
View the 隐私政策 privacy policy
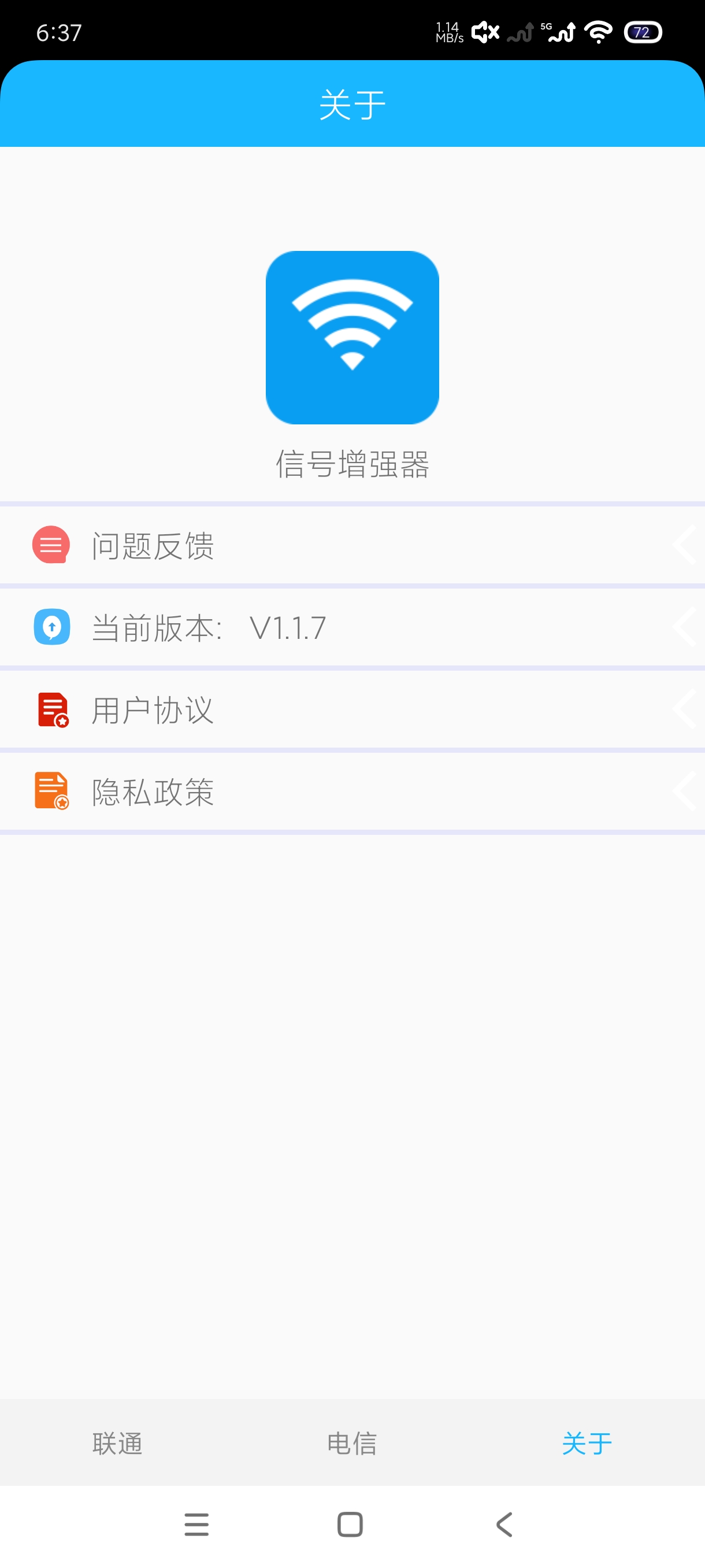(x=352, y=792)
